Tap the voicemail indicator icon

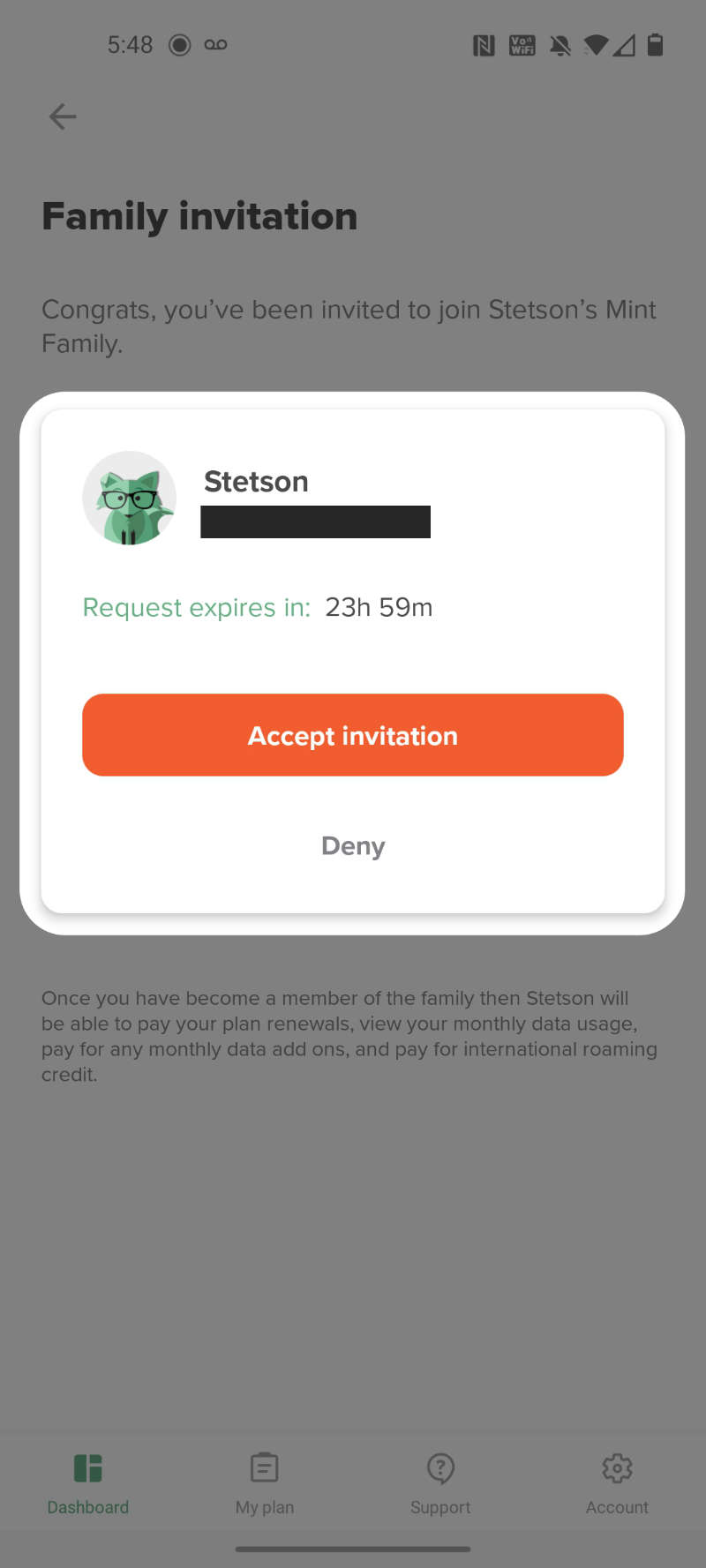[215, 45]
